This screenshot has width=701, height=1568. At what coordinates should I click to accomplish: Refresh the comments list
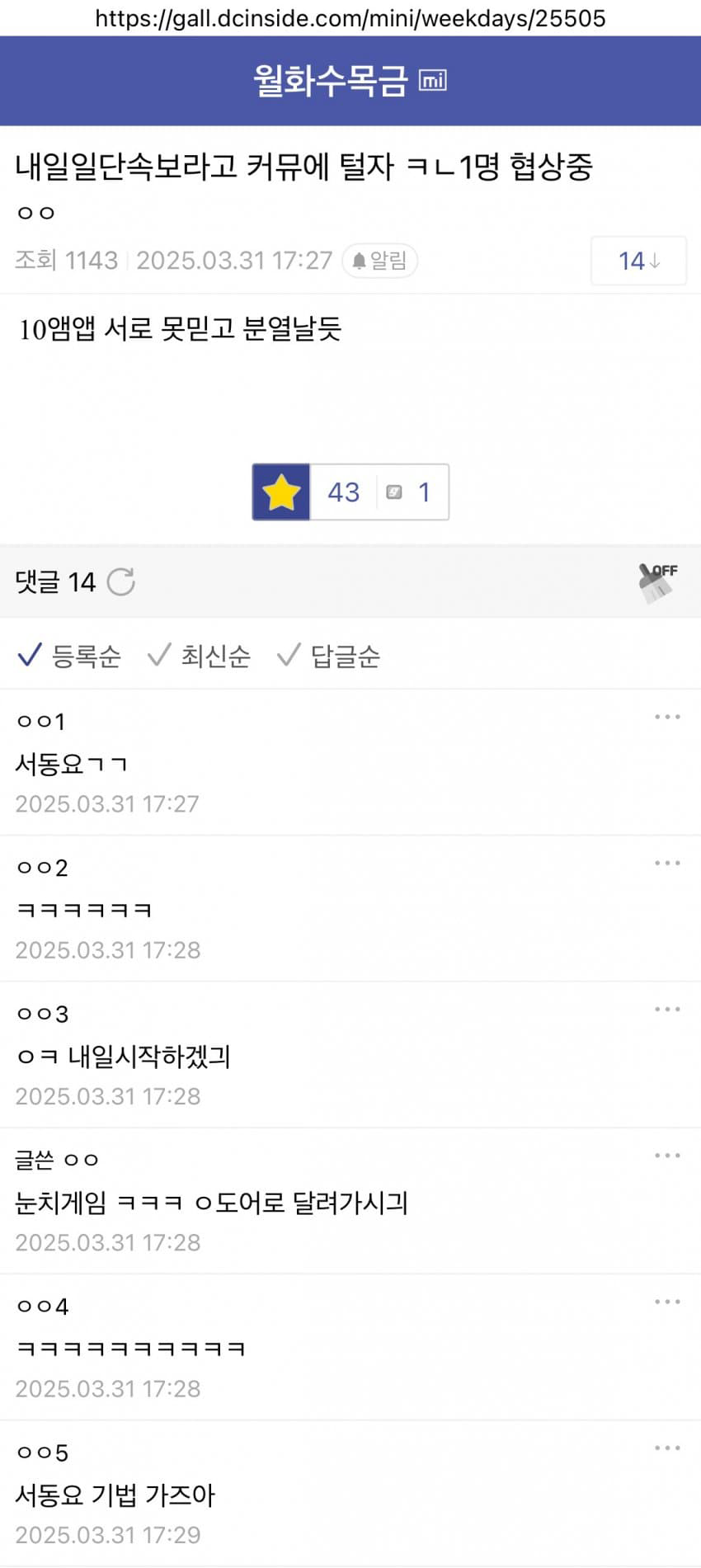tap(121, 582)
